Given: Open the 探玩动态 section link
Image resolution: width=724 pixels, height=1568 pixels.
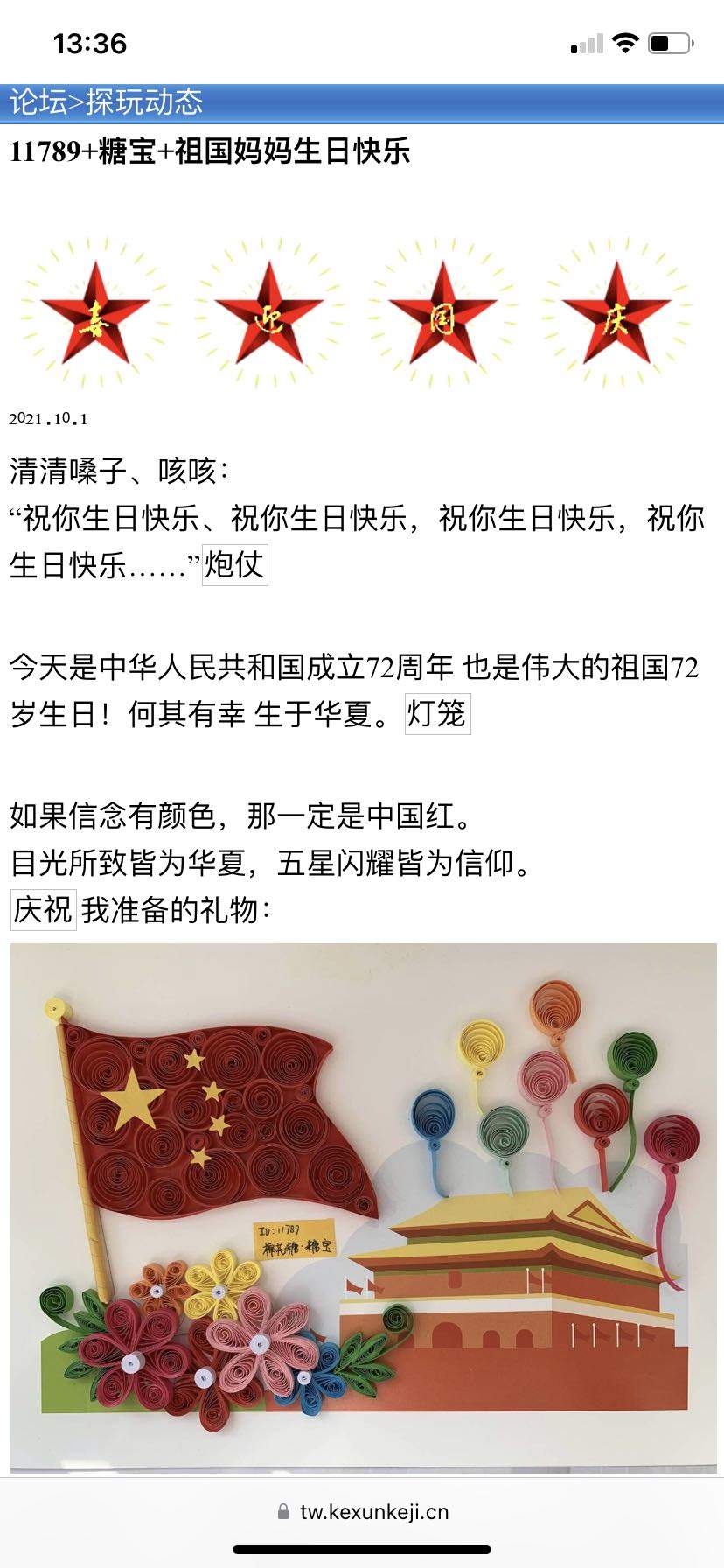Looking at the screenshot, I should click(144, 102).
